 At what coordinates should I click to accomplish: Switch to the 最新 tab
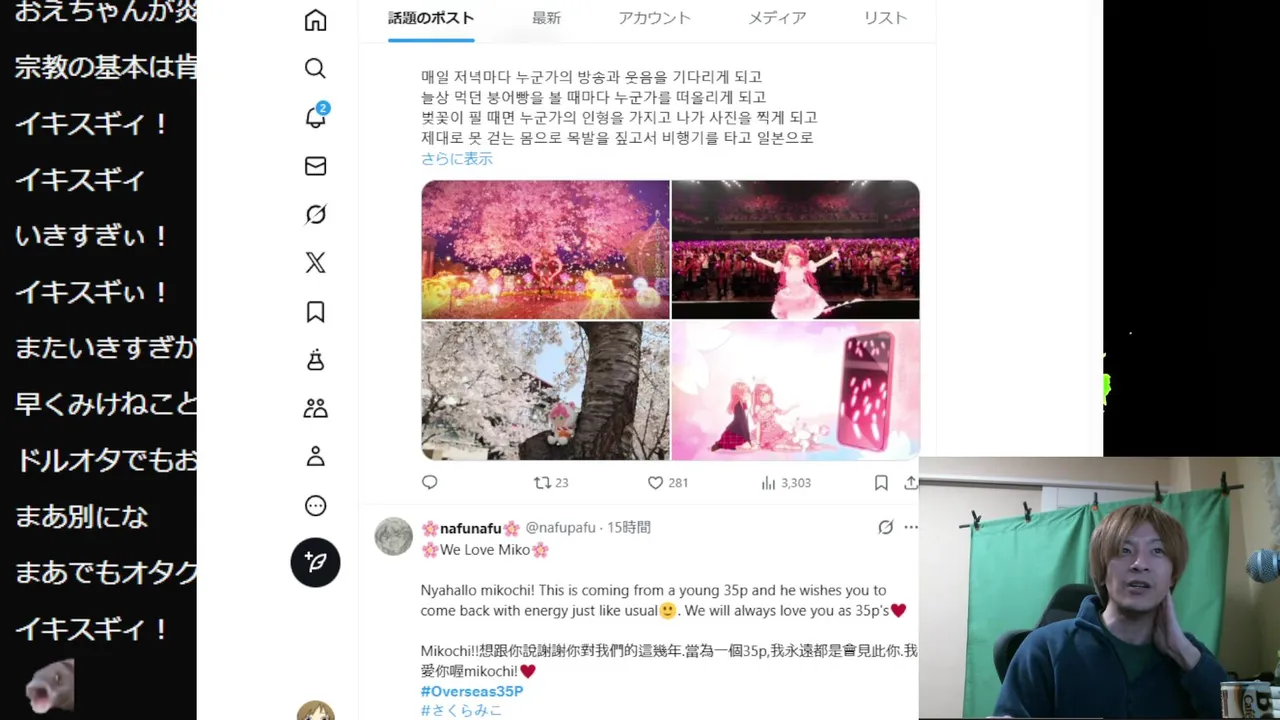point(546,18)
